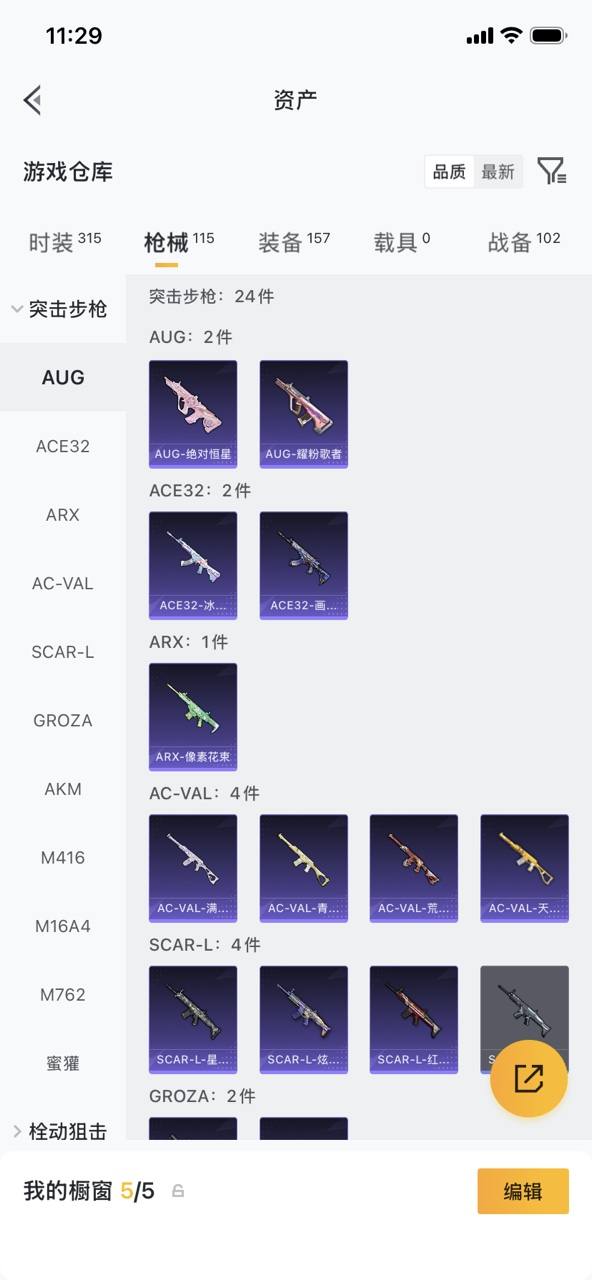The height and width of the screenshot is (1280, 592).
Task: Open the AUG-绝对恒星 skin card
Action: [193, 414]
